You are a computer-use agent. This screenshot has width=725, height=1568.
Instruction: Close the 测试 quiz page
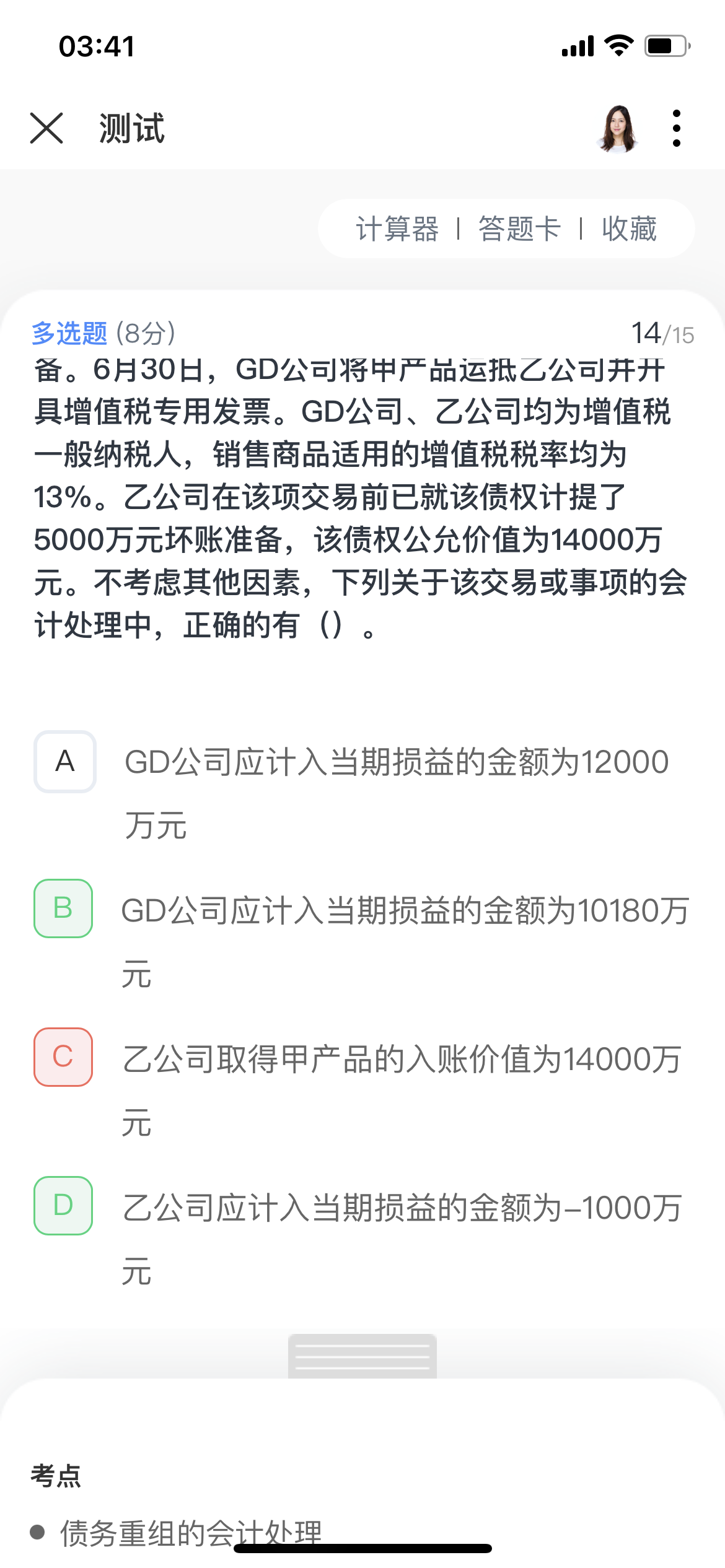[46, 128]
